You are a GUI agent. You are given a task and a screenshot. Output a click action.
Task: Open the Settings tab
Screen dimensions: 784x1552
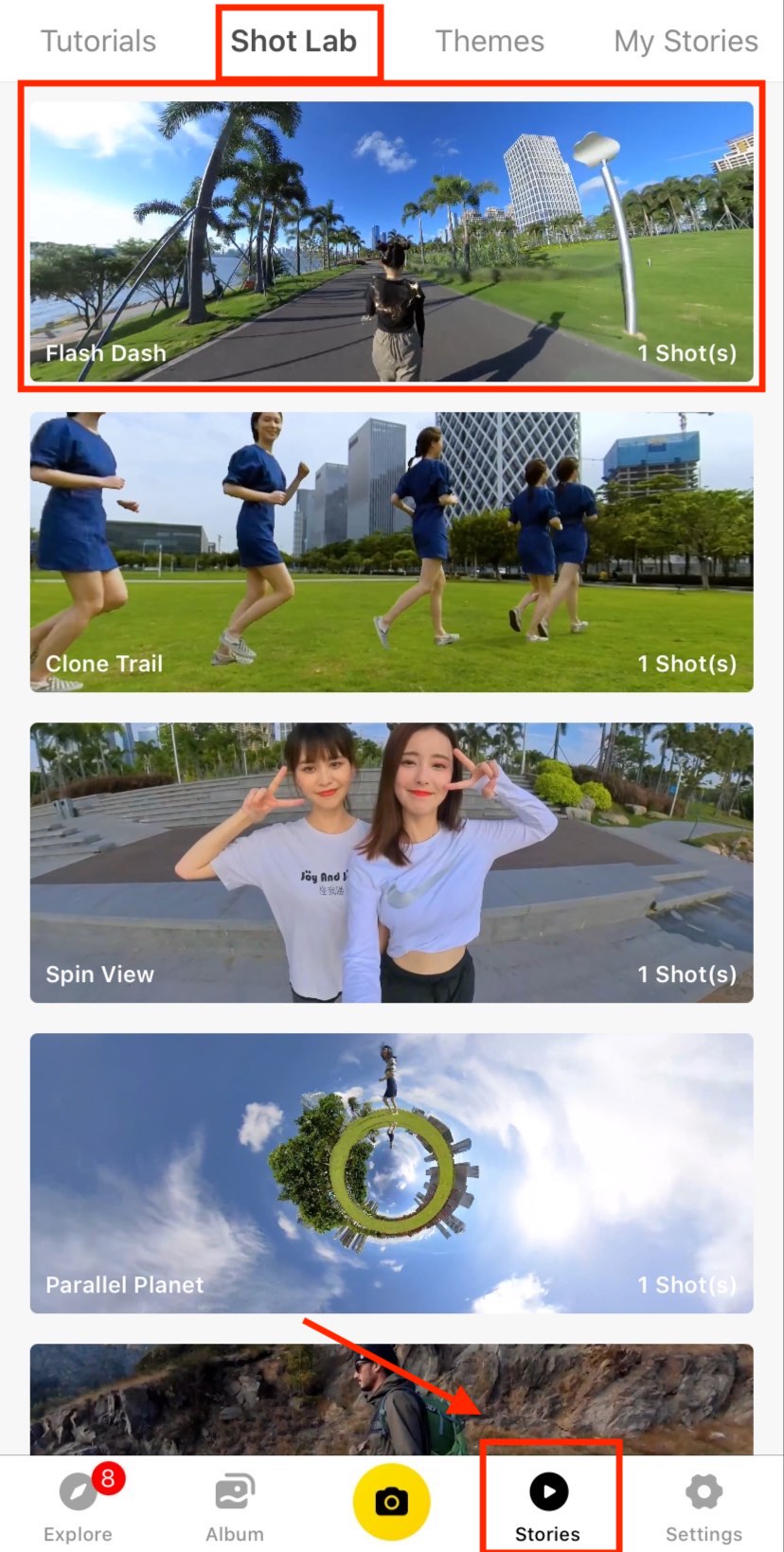tap(704, 1503)
